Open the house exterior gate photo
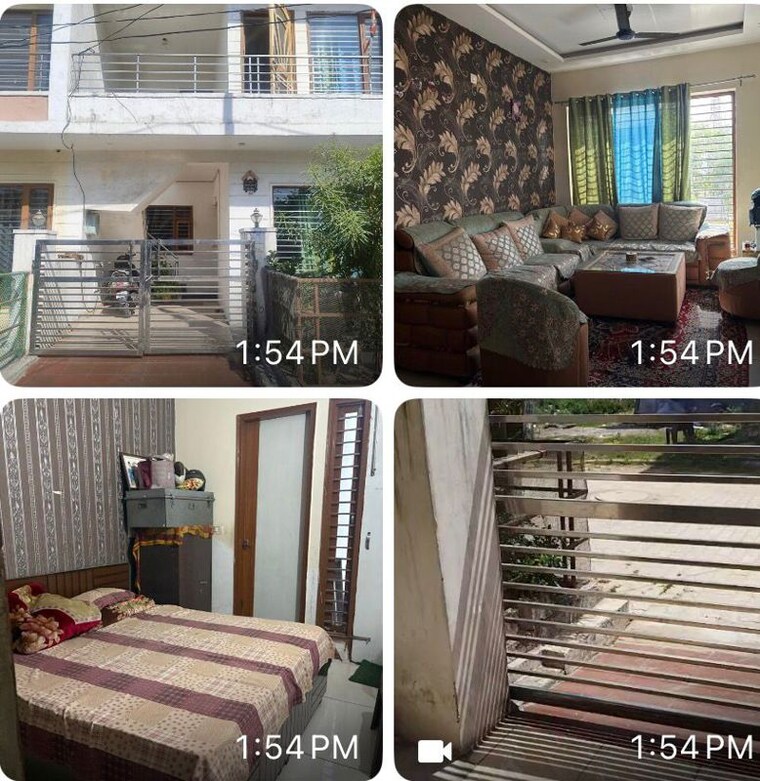This screenshot has height=781, width=760. coord(190,195)
